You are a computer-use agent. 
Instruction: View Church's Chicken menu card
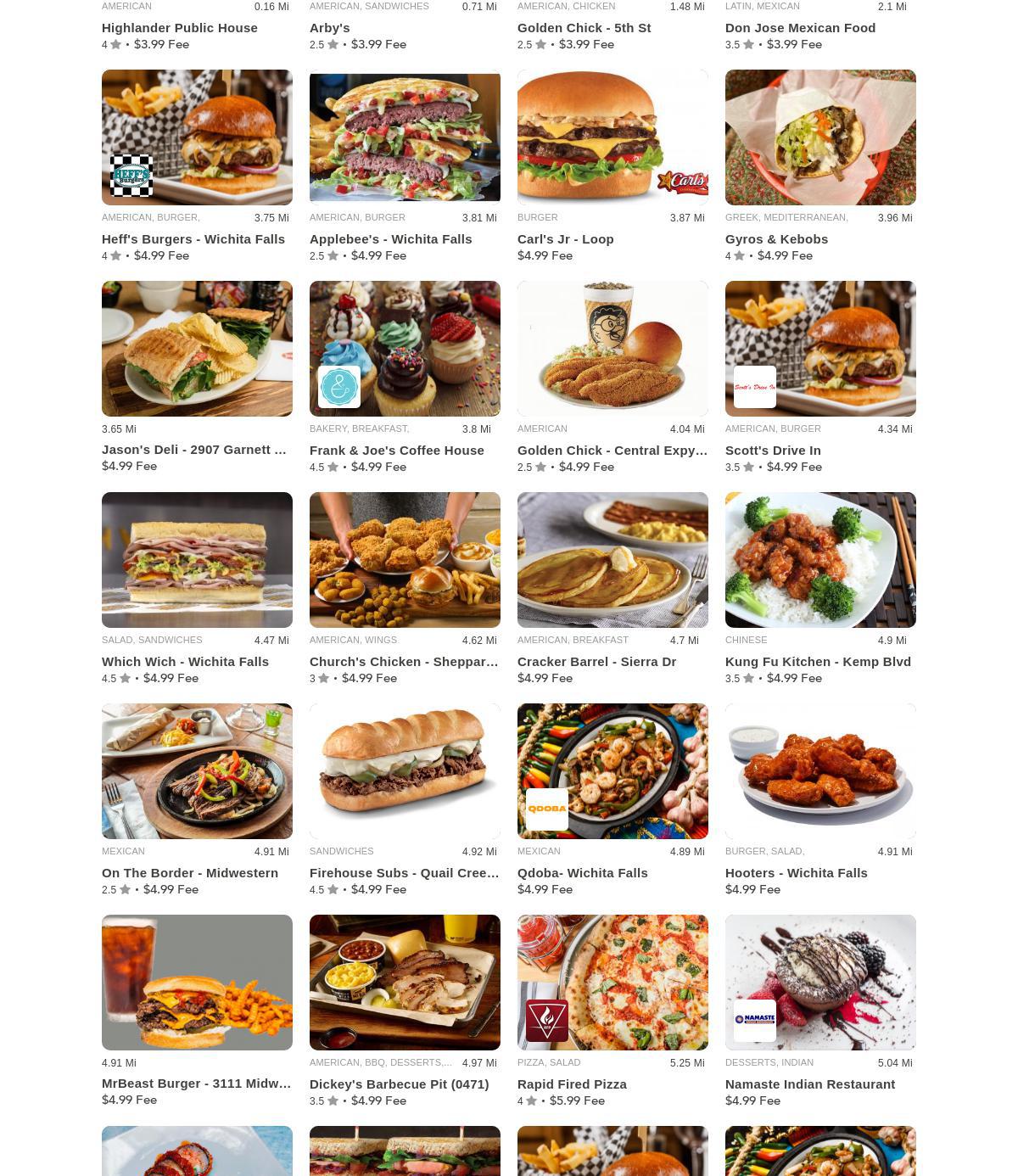coord(405,560)
